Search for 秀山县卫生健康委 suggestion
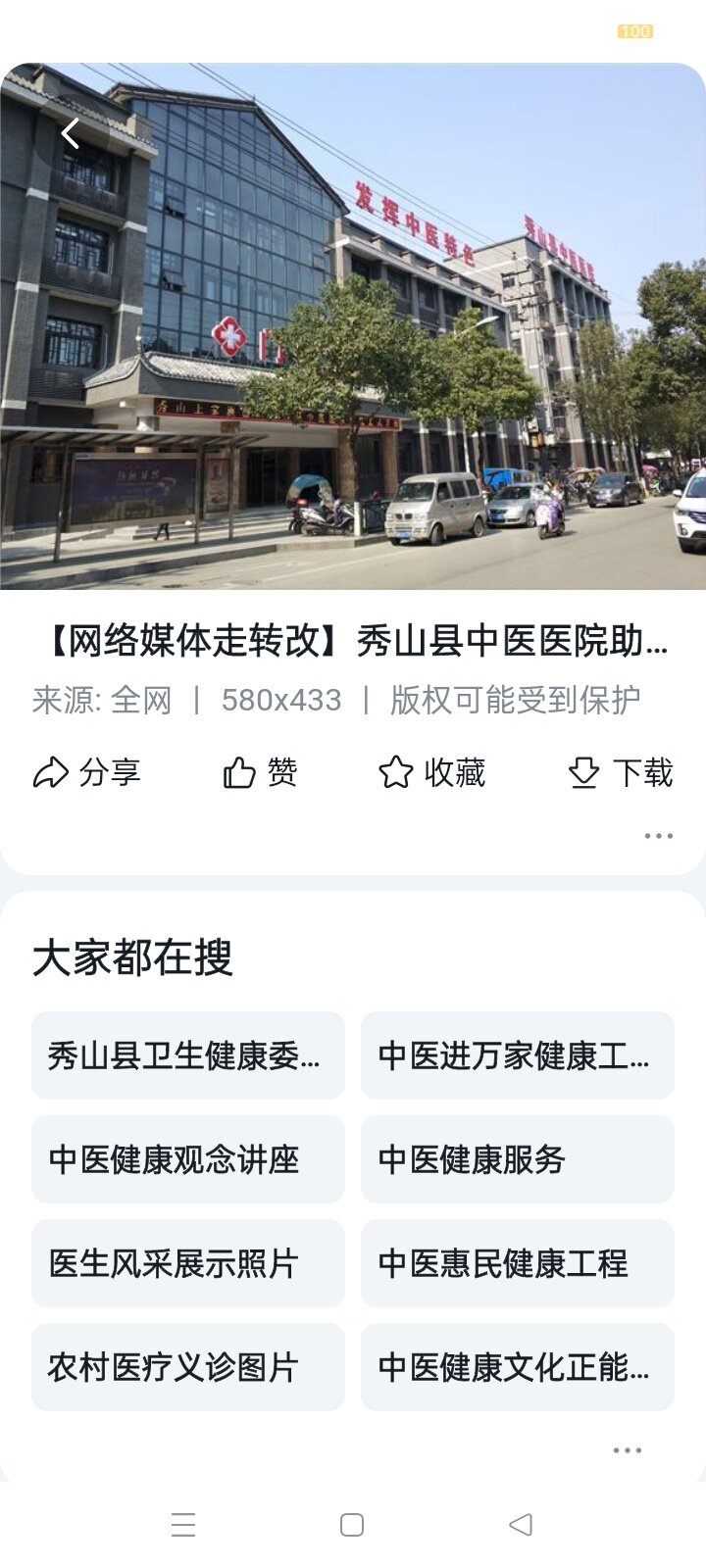Image resolution: width=706 pixels, height=1568 pixels. [x=188, y=1055]
